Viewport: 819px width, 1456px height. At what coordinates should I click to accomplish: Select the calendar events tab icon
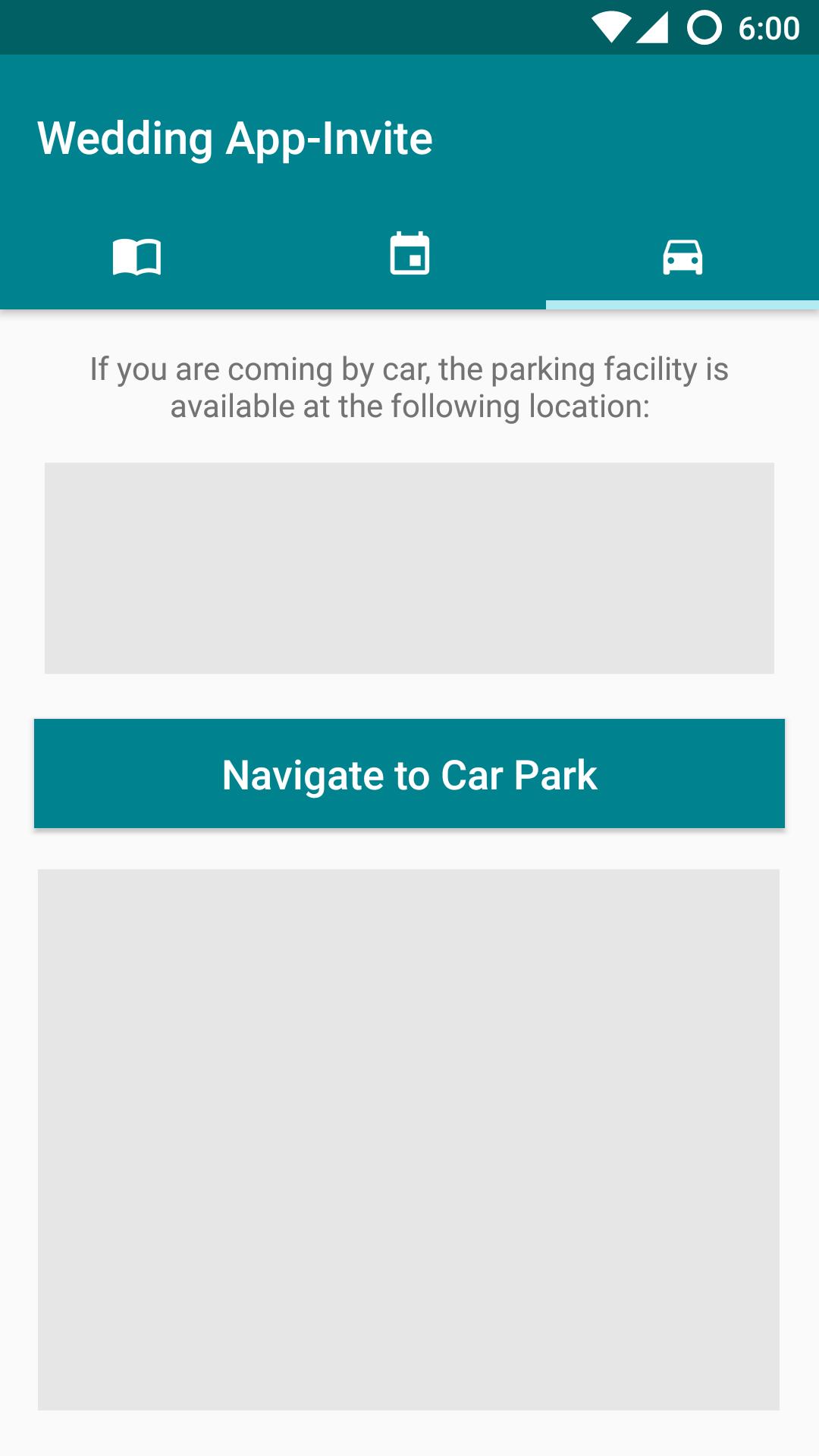[409, 253]
